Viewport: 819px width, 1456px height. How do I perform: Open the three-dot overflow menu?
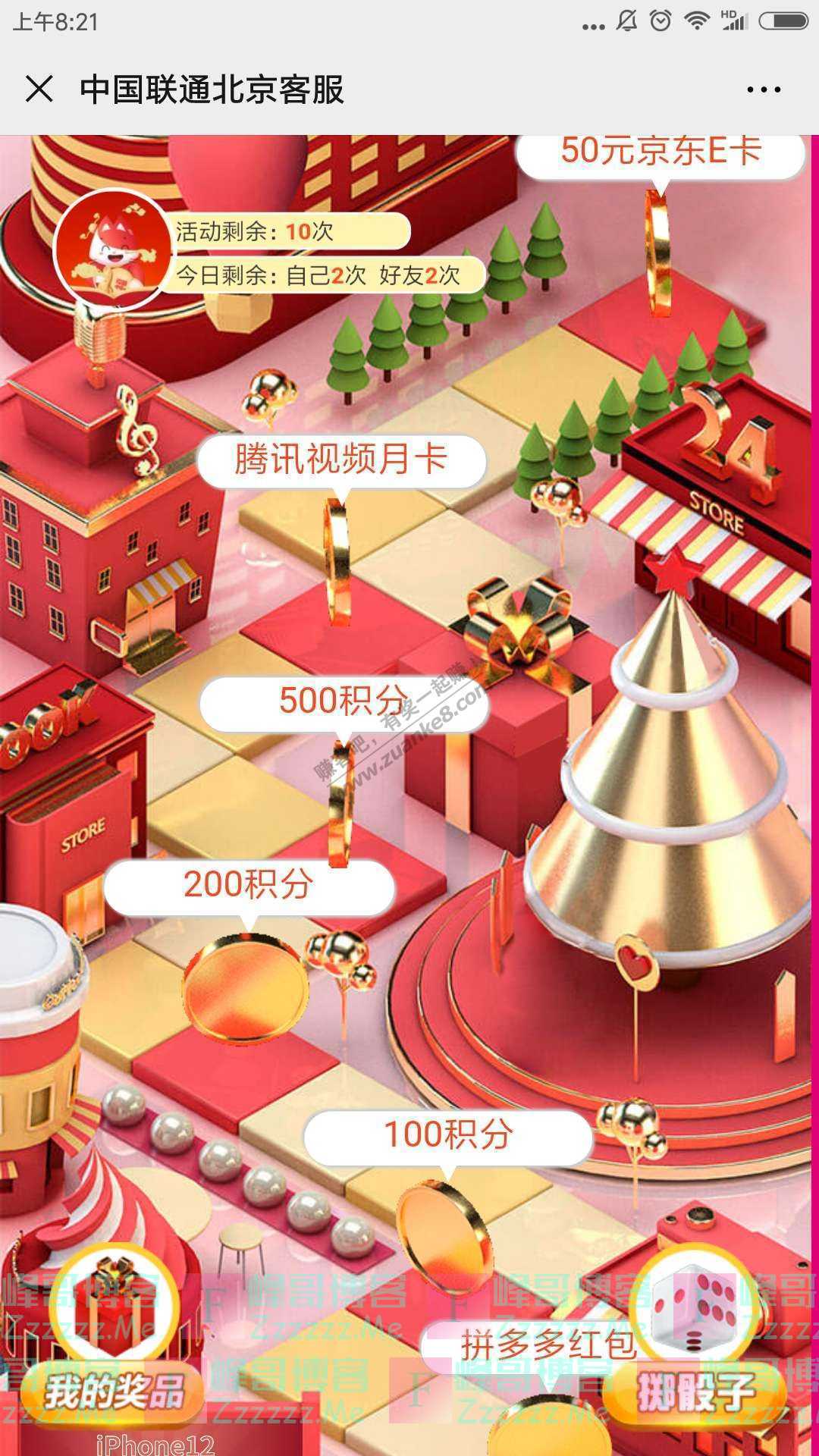pos(763,89)
